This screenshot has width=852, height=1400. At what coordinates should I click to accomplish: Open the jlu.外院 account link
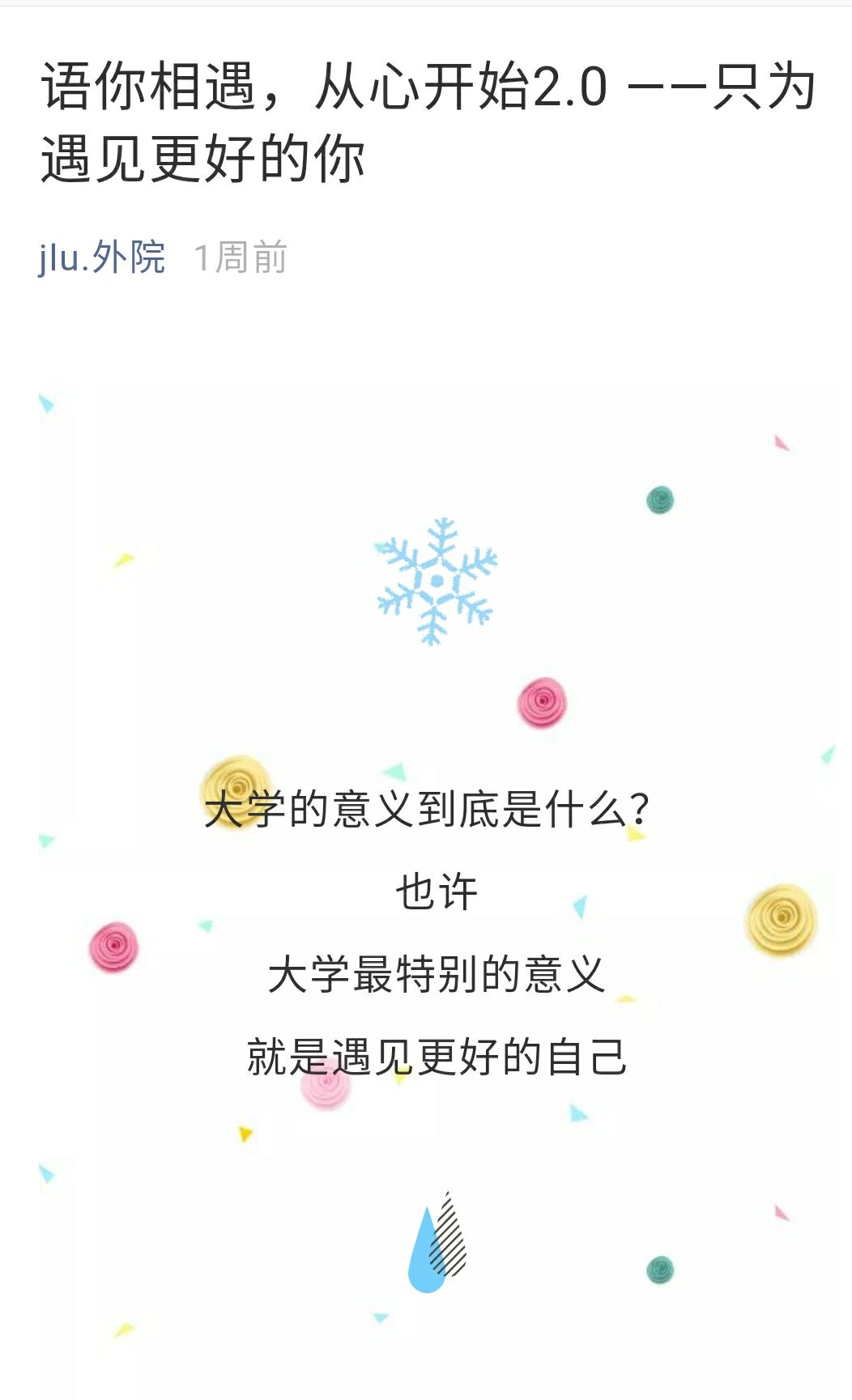[x=102, y=257]
